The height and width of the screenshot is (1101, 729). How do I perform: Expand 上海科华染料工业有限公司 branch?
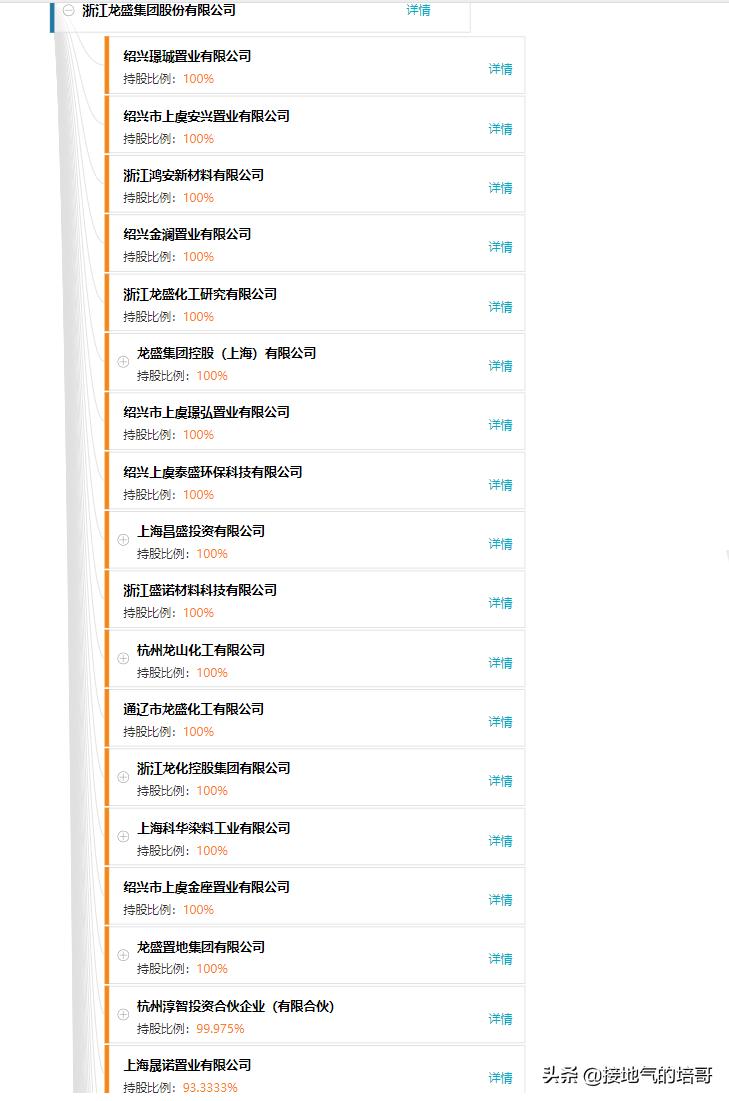point(123,835)
